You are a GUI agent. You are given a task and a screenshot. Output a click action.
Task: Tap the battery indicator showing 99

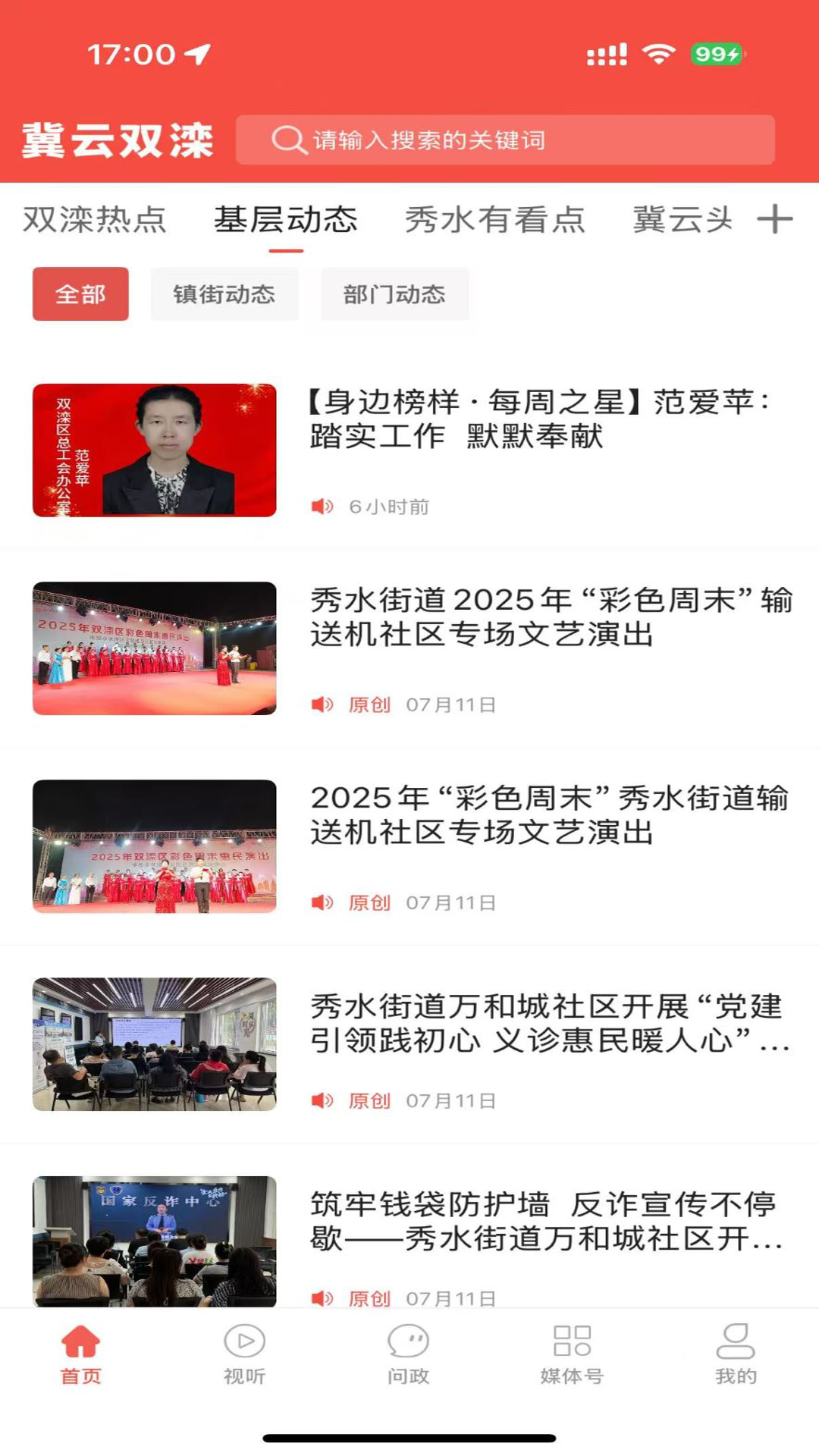coord(711,52)
